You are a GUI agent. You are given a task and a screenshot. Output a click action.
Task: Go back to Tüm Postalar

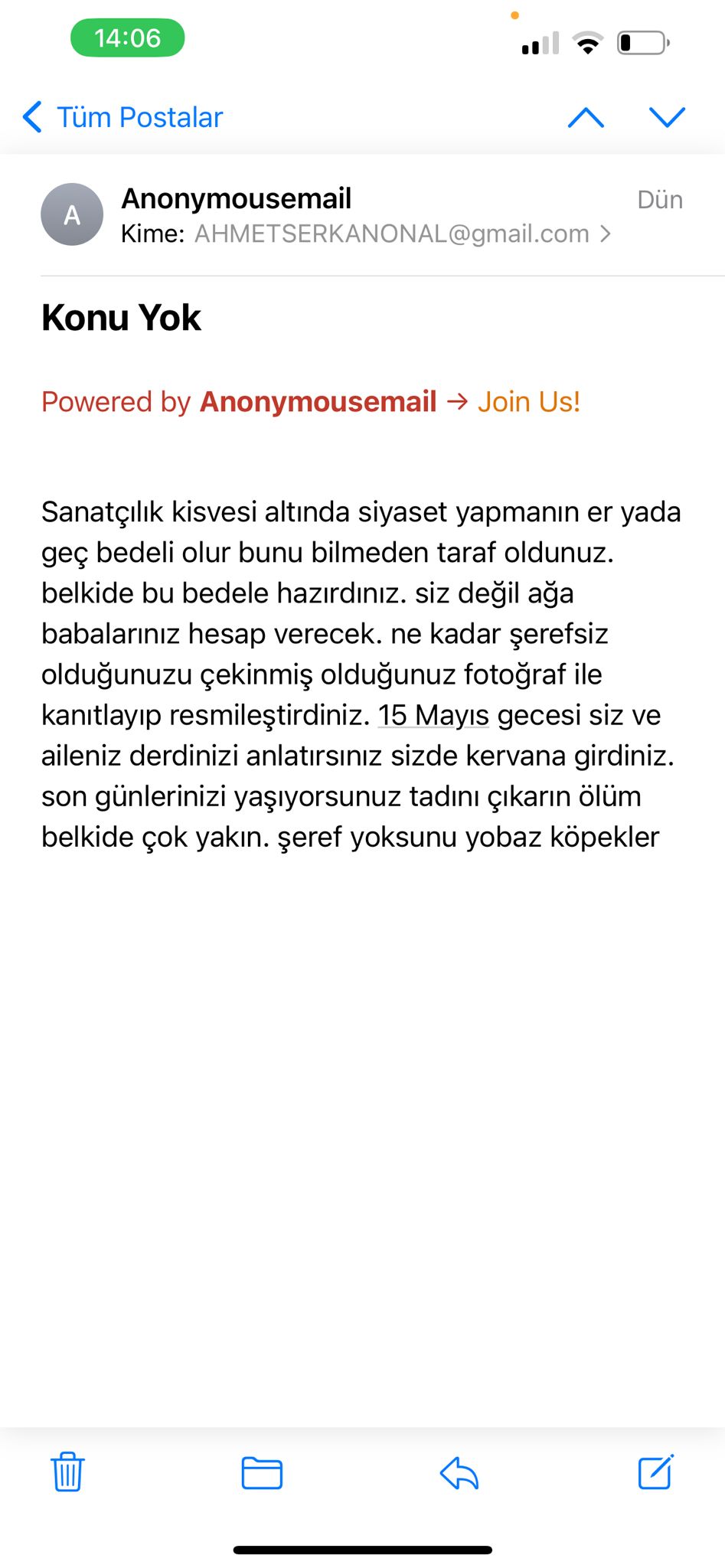[122, 117]
